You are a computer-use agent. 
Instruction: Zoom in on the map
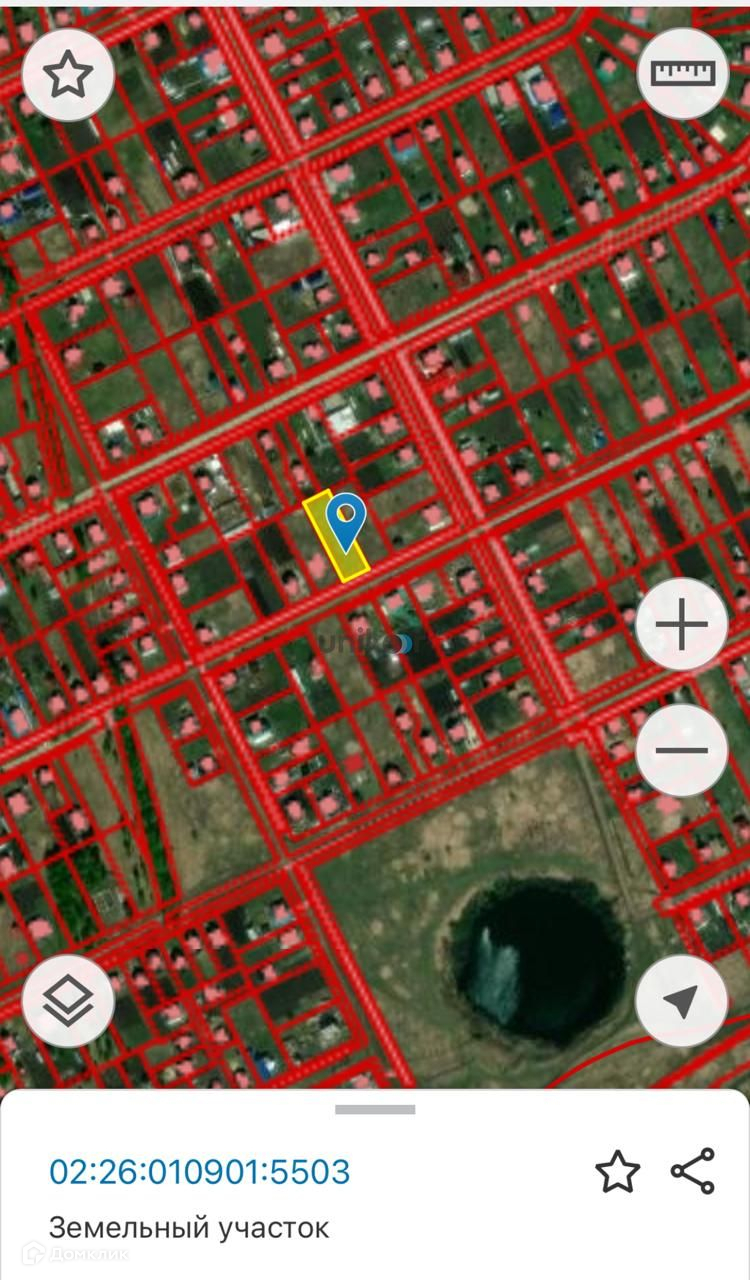pos(683,627)
